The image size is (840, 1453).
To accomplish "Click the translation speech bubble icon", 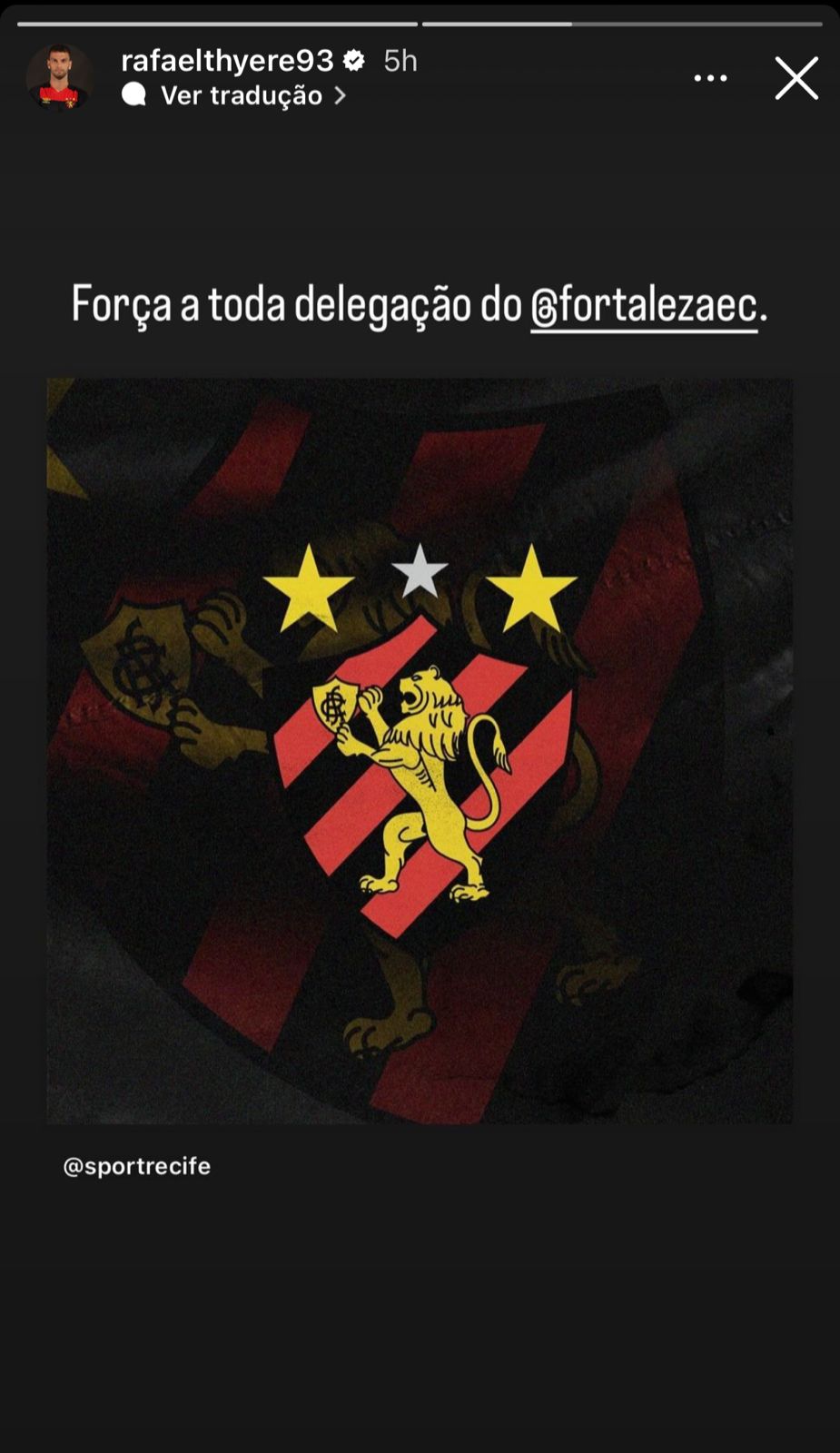I will pyautogui.click(x=134, y=94).
